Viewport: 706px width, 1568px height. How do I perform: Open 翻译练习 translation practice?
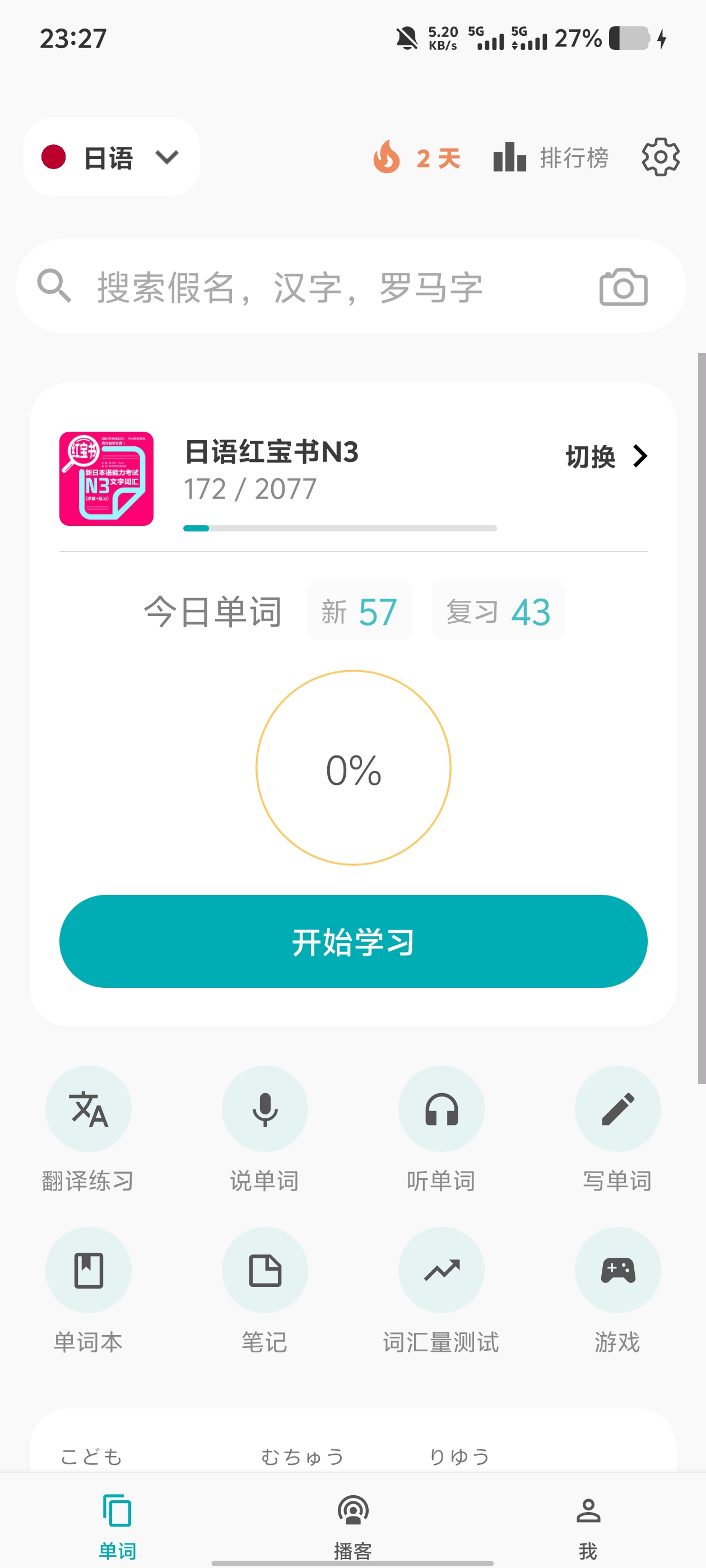click(x=89, y=1130)
